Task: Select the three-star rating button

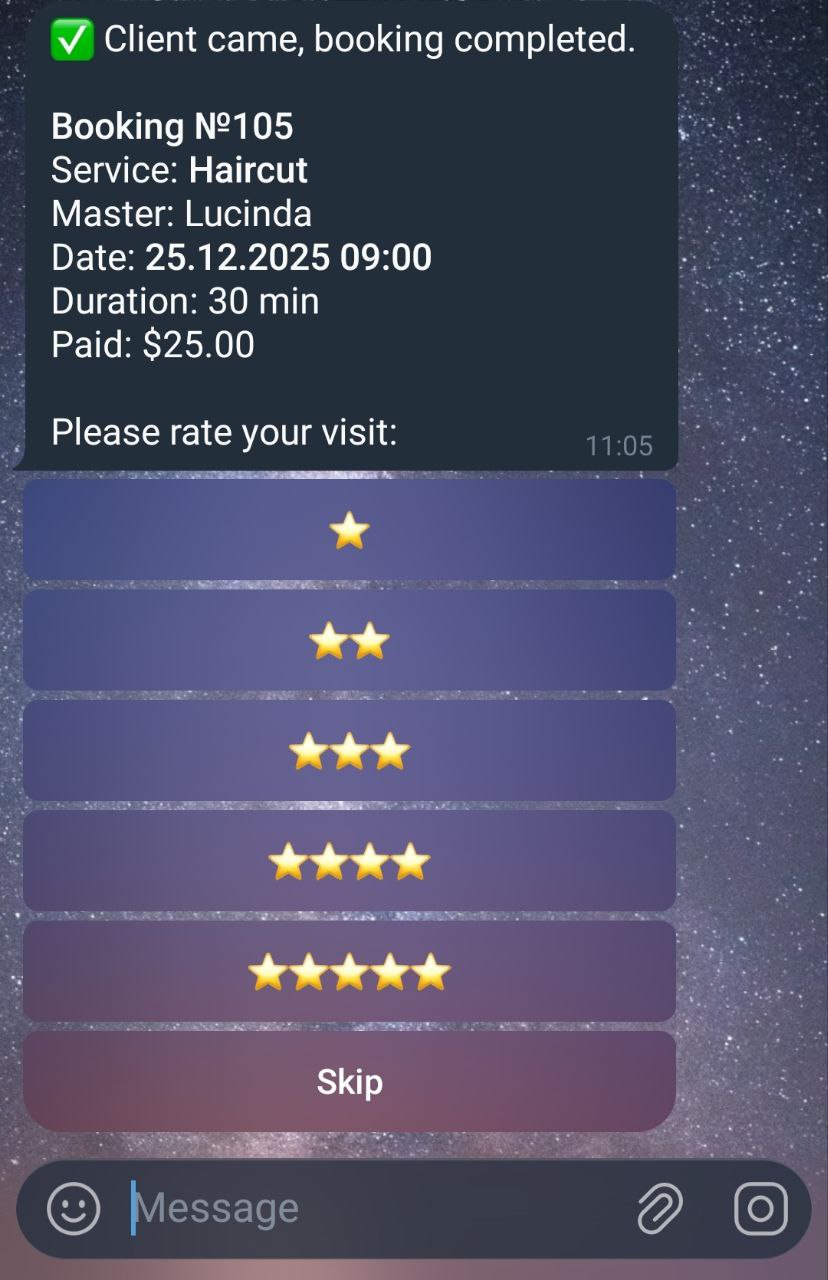Action: (349, 751)
